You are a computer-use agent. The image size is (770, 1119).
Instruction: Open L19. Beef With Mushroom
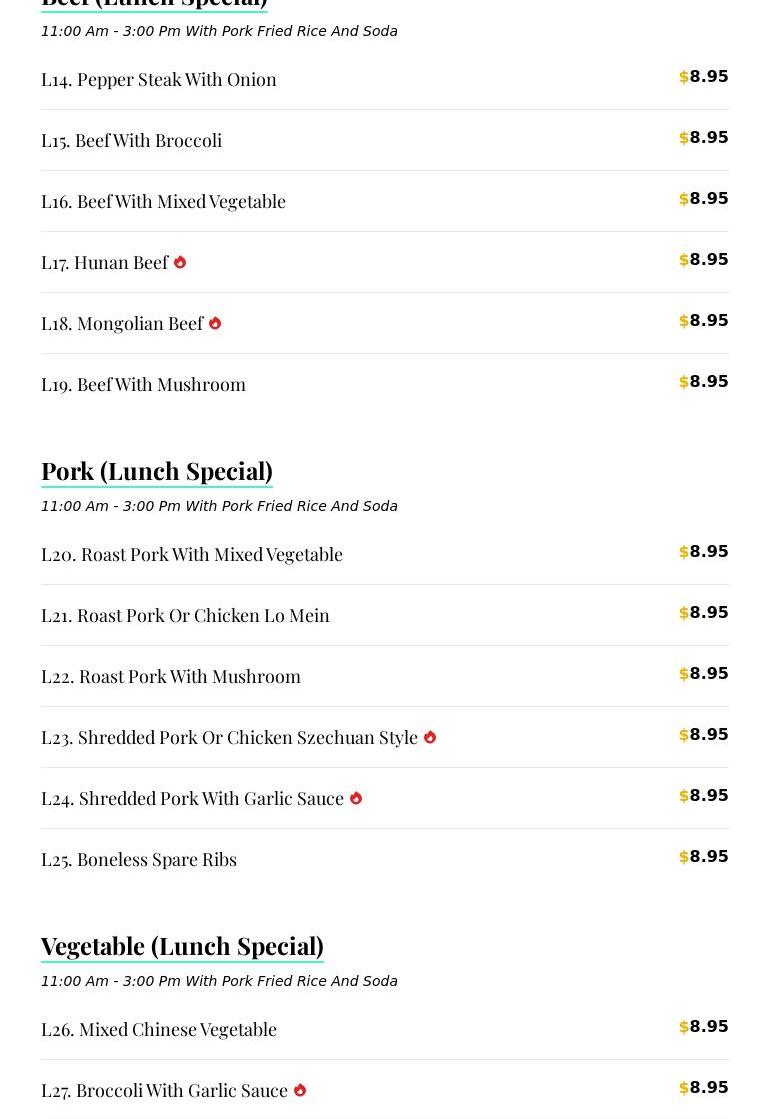[143, 384]
